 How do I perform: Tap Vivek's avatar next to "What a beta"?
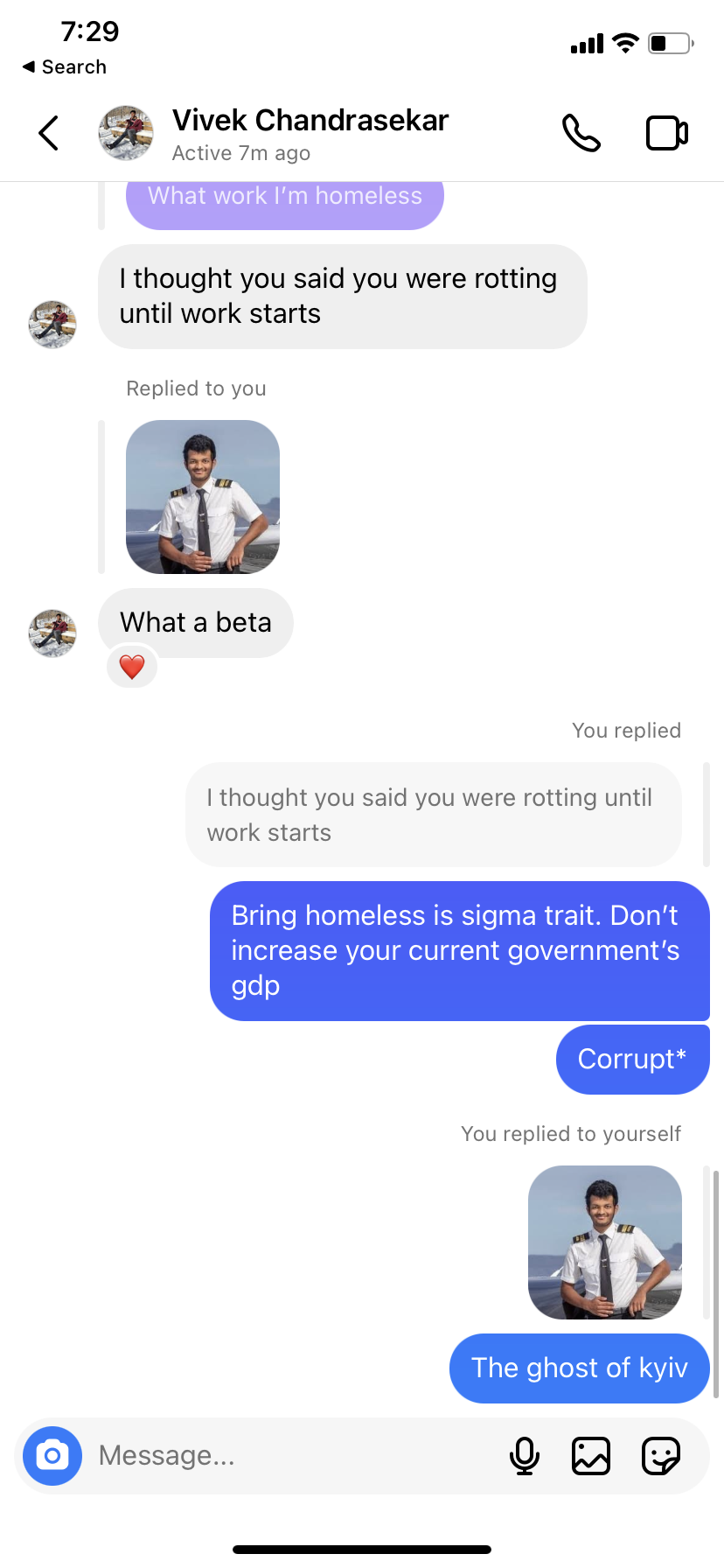[x=52, y=633]
